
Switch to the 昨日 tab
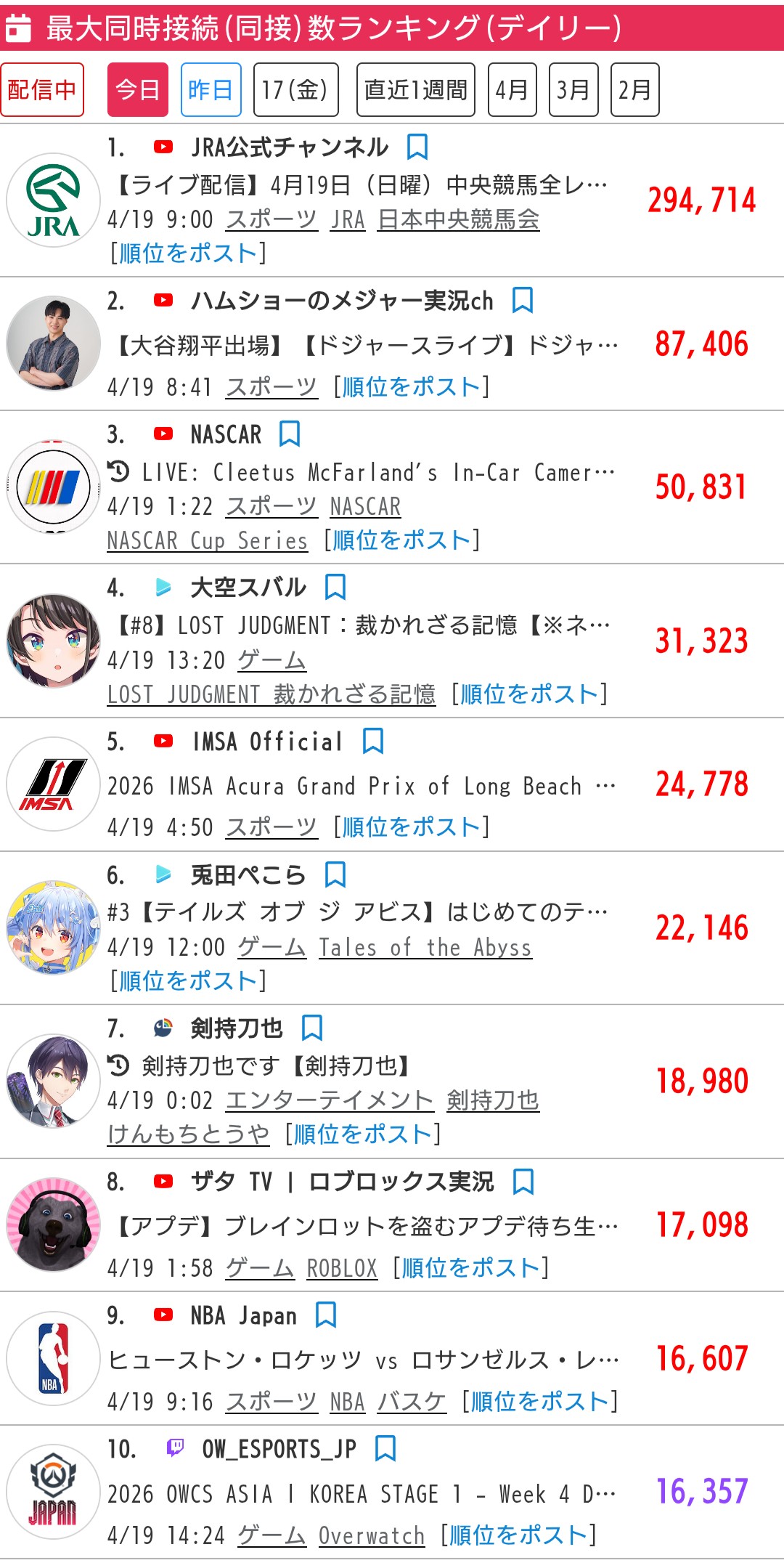(211, 90)
